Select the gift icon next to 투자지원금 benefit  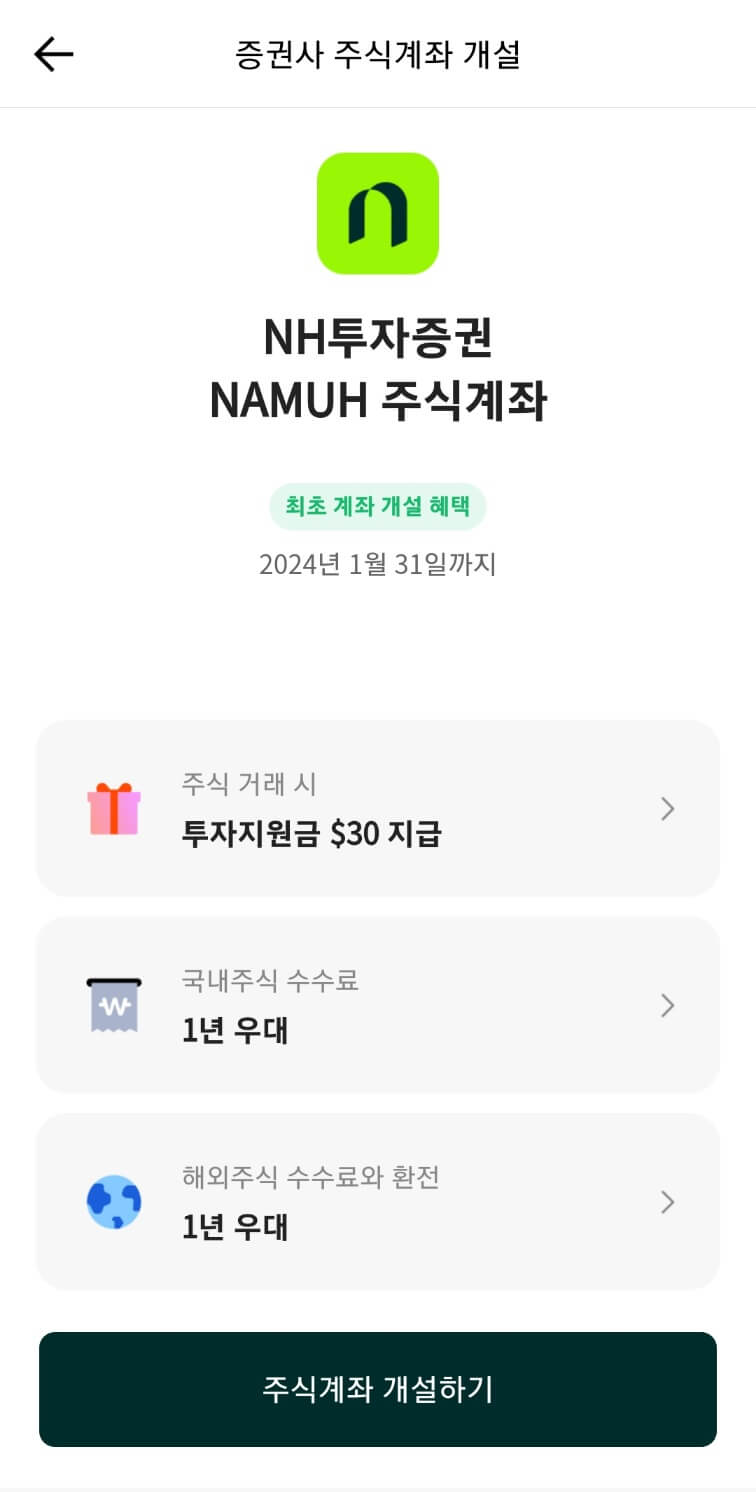114,808
